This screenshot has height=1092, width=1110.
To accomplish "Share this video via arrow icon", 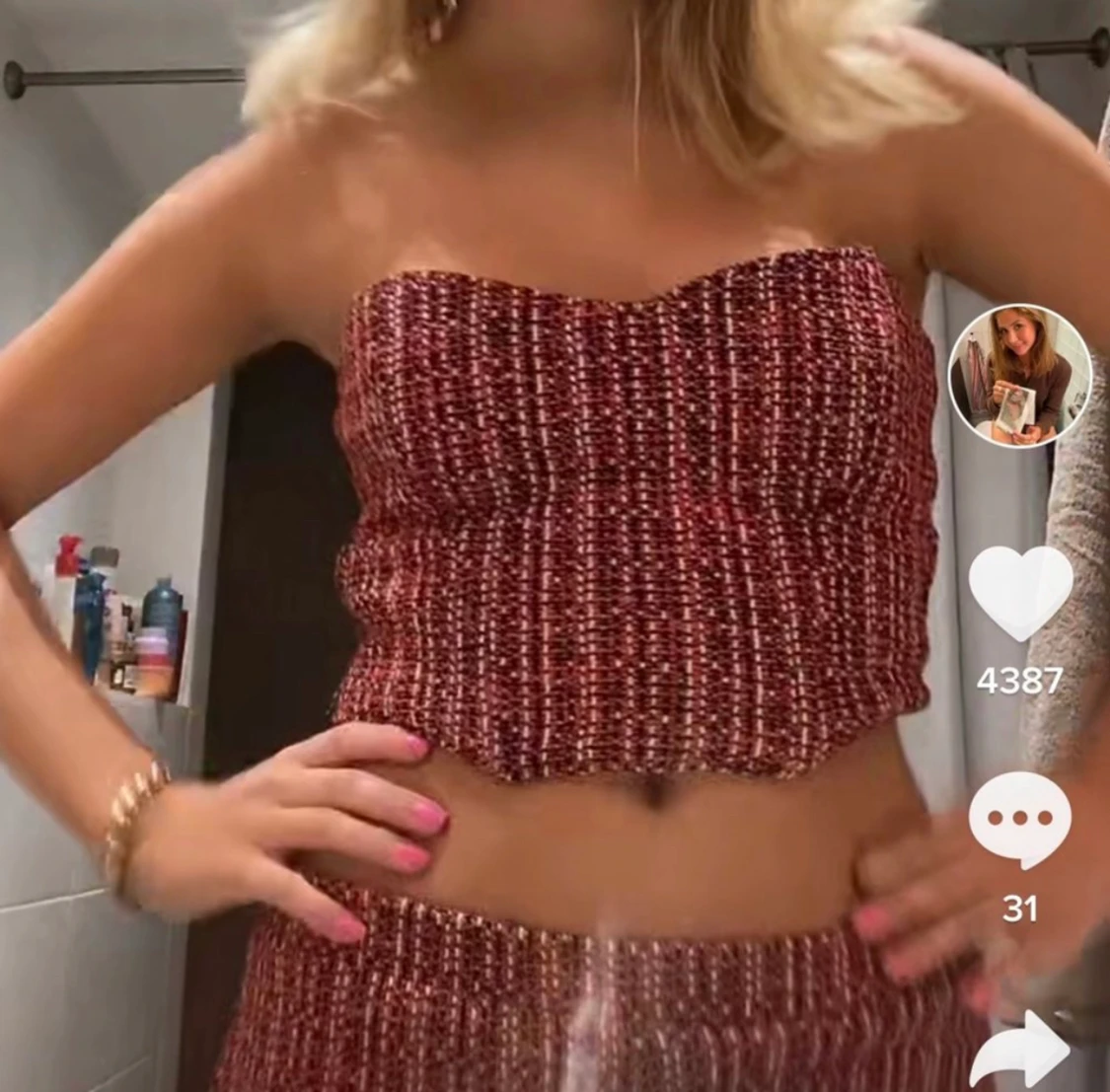I will coord(1020,1052).
